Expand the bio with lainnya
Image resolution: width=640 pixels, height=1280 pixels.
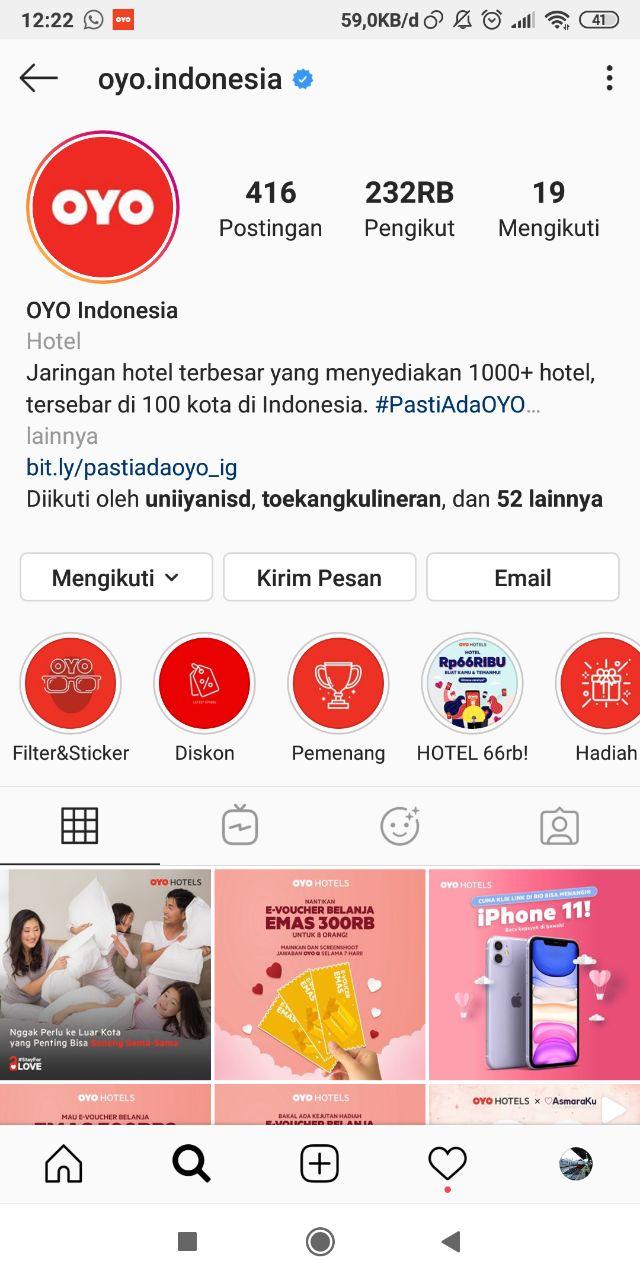[x=62, y=437]
